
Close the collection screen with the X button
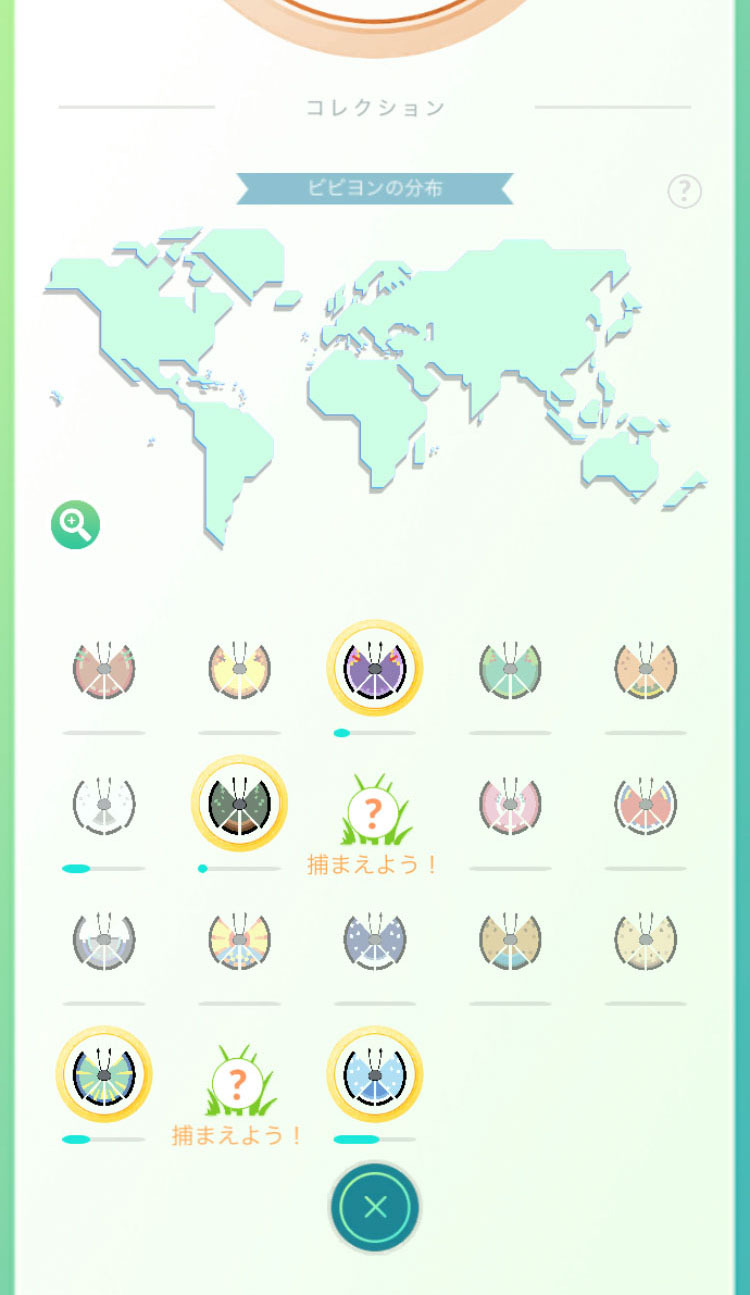(x=375, y=1207)
